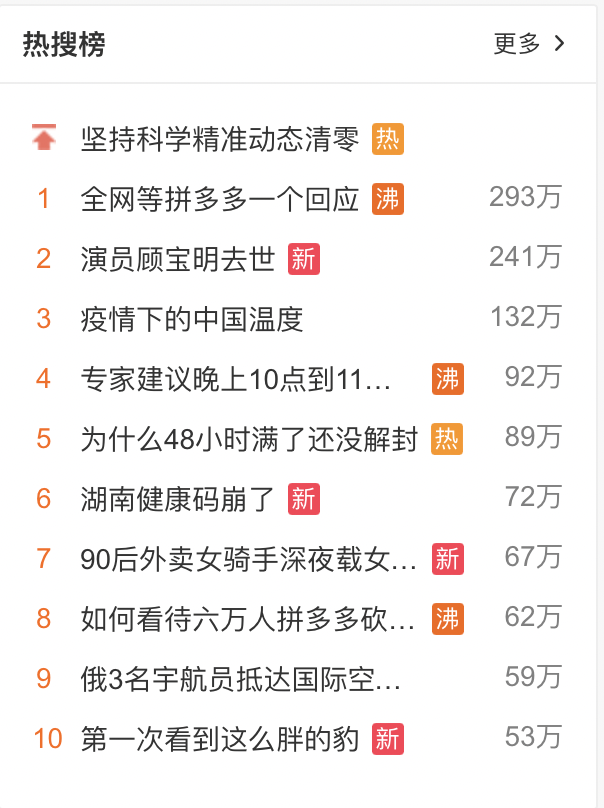
Task: Open 更多 to see more hot searches
Action: pyautogui.click(x=529, y=44)
